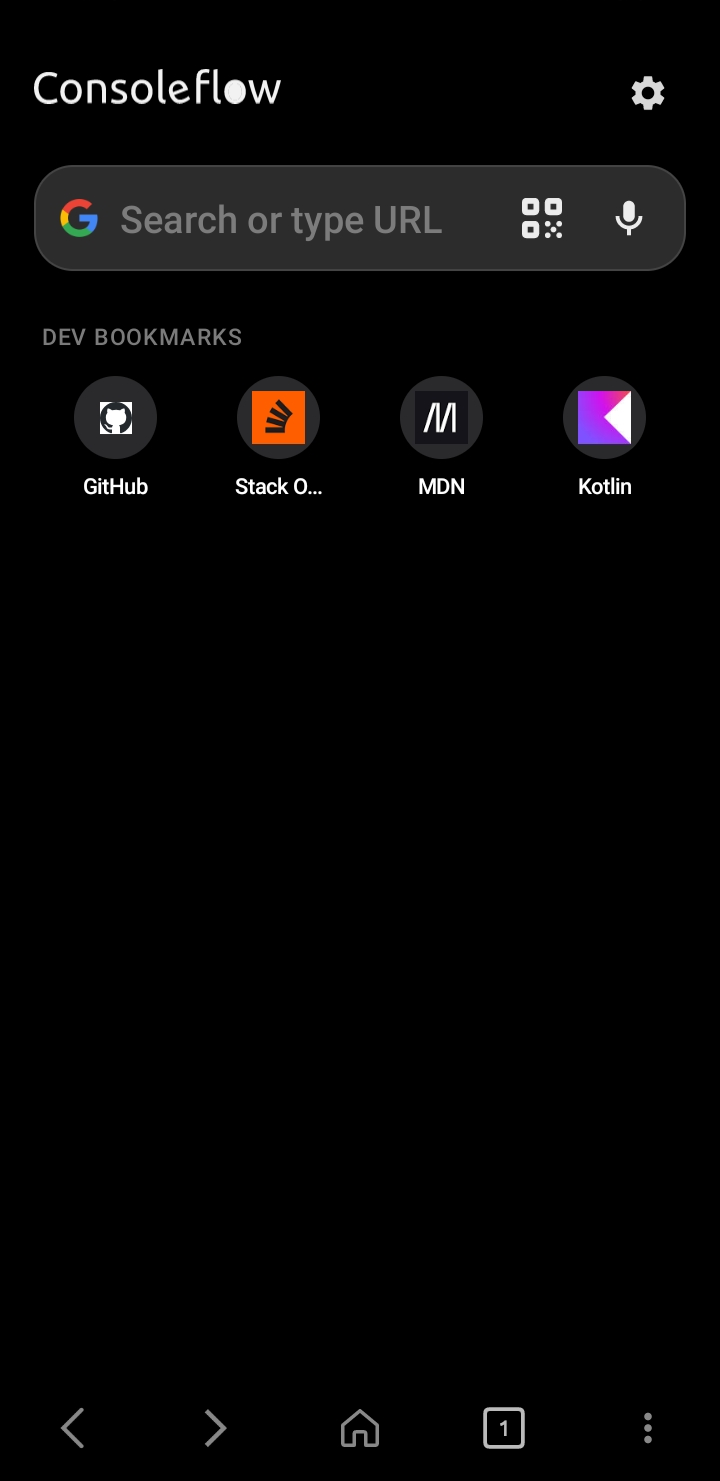
Task: Start voice search with the microphone
Action: pyautogui.click(x=628, y=218)
